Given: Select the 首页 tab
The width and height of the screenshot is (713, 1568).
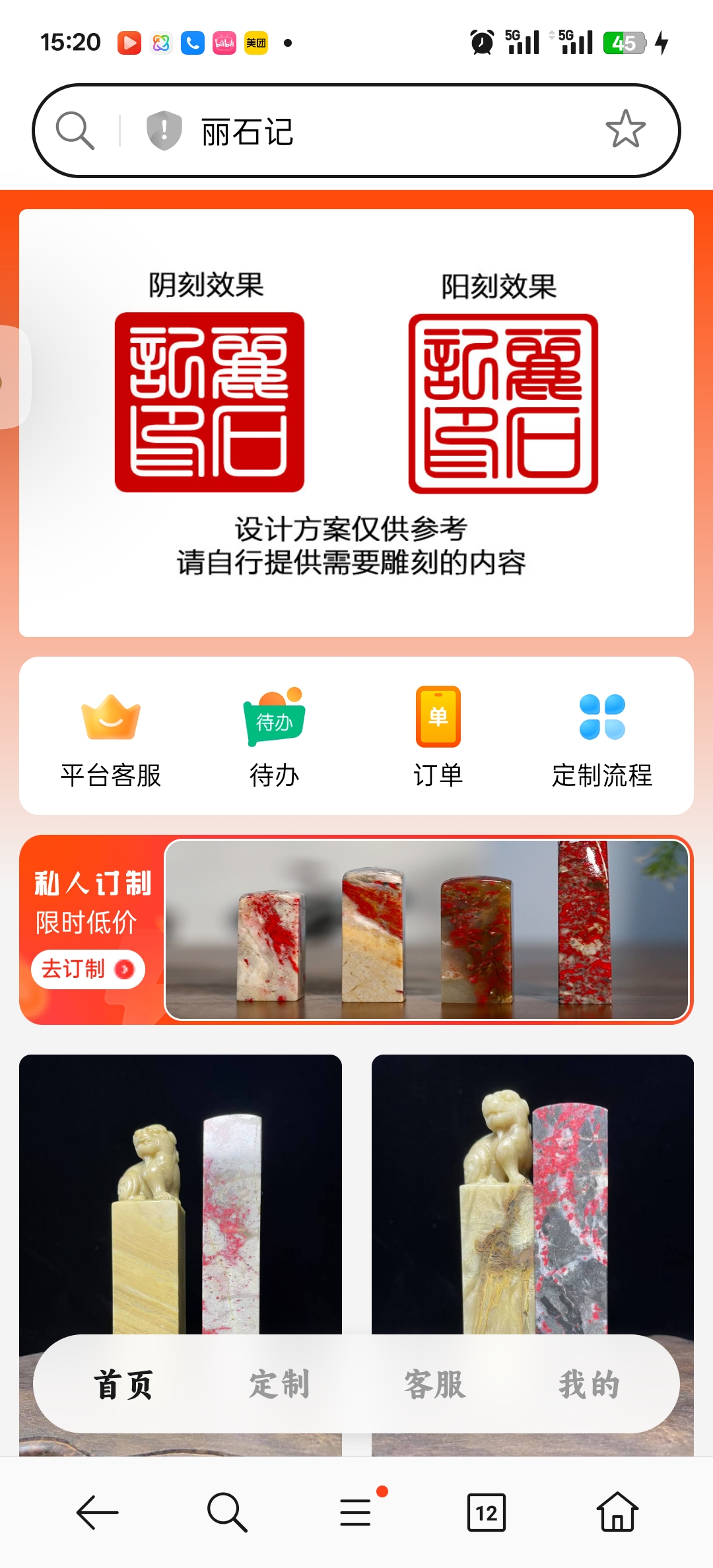Looking at the screenshot, I should point(123,1385).
